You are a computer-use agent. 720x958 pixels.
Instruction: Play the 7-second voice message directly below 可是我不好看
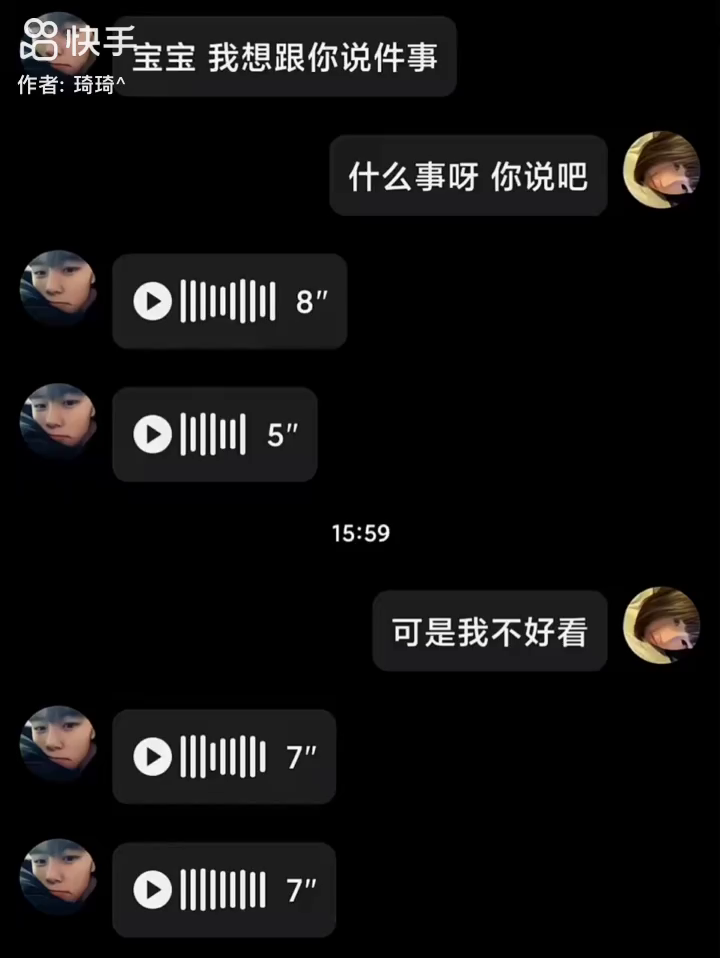[x=153, y=757]
